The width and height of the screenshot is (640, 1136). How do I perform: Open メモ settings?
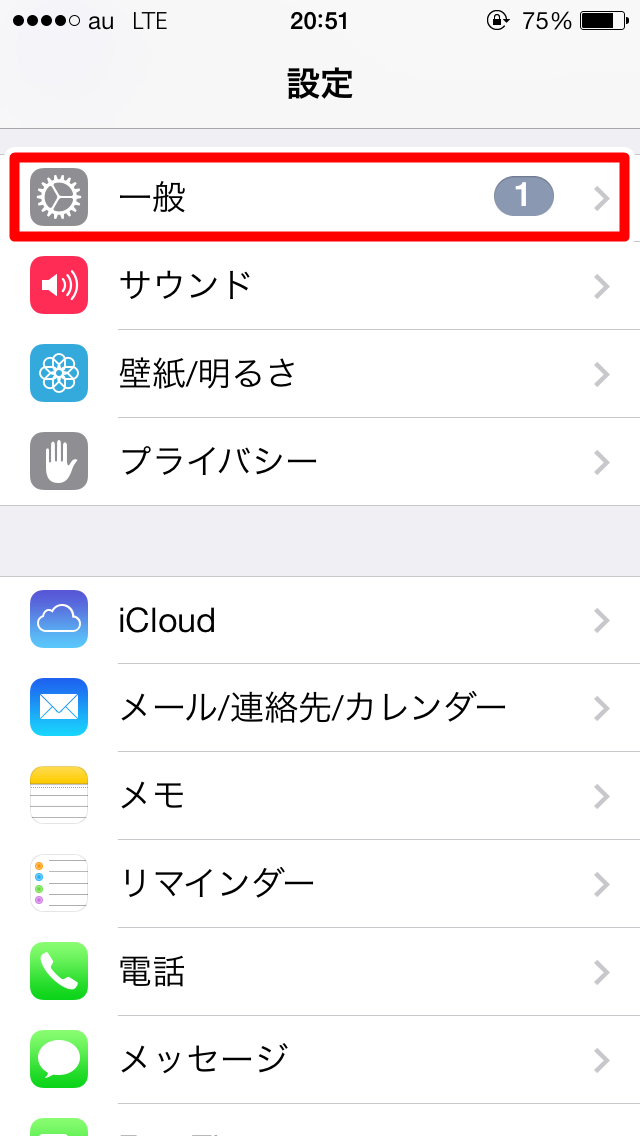pyautogui.click(x=320, y=796)
